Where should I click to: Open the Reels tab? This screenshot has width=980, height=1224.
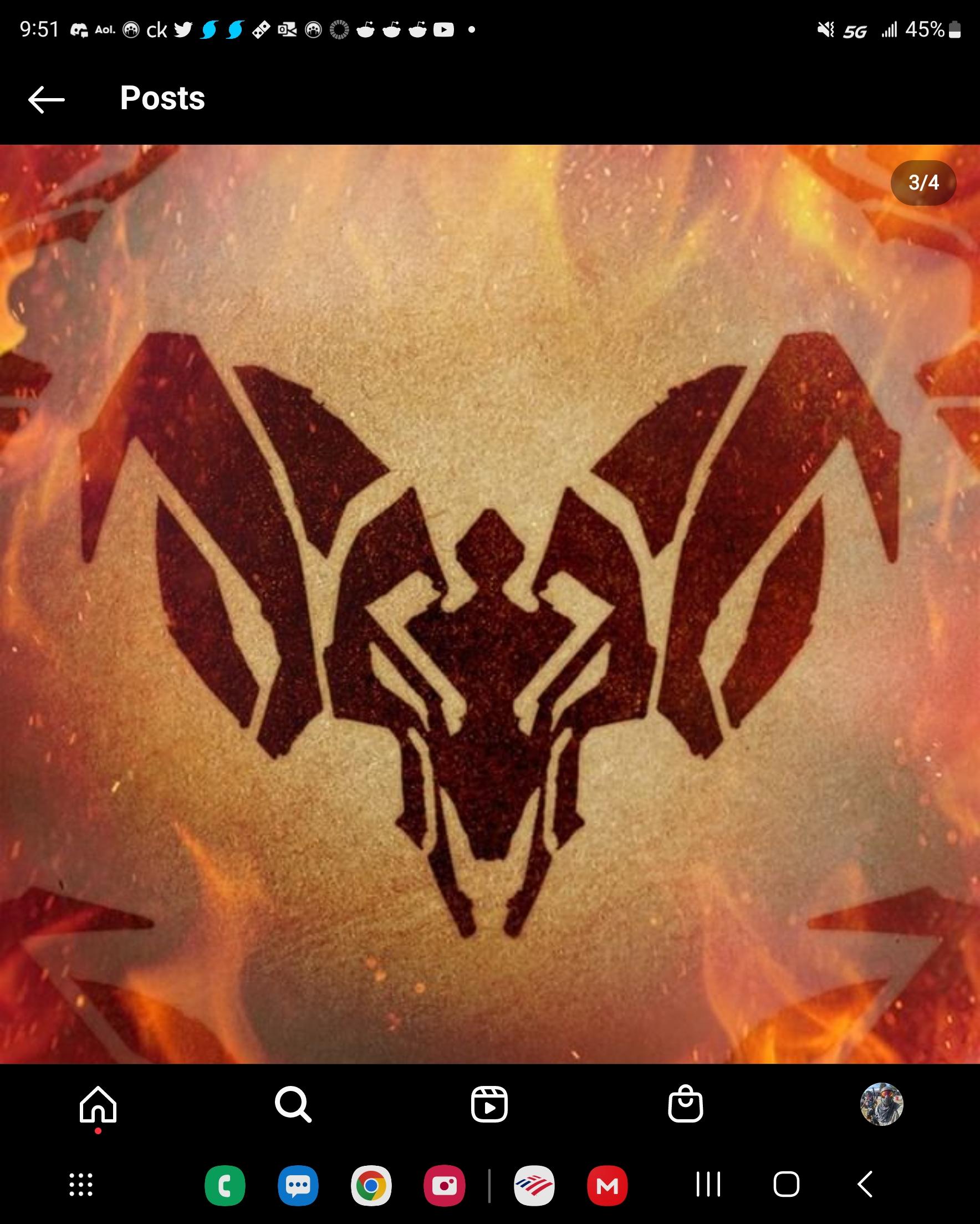coord(489,1104)
